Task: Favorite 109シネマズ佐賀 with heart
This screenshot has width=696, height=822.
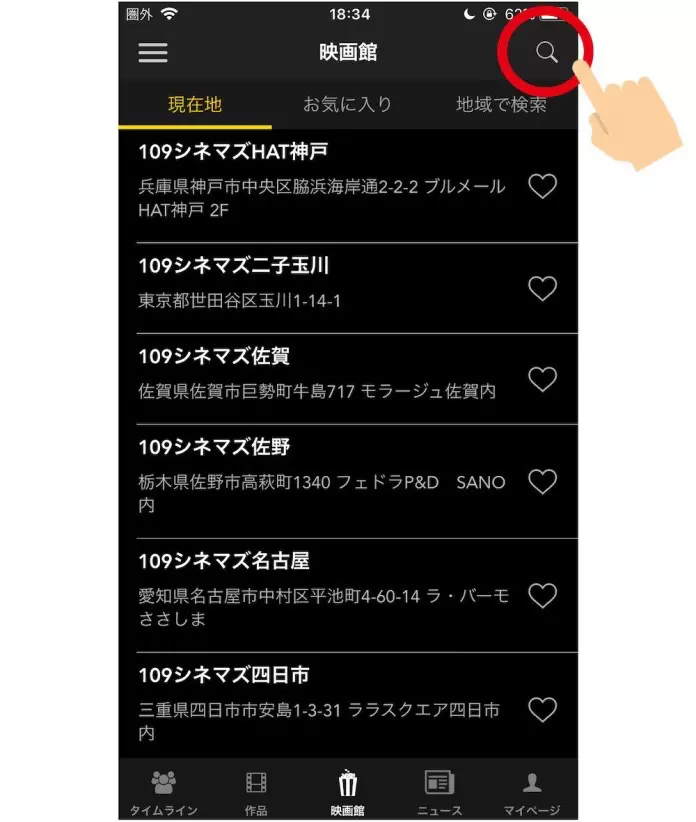Action: point(542,379)
